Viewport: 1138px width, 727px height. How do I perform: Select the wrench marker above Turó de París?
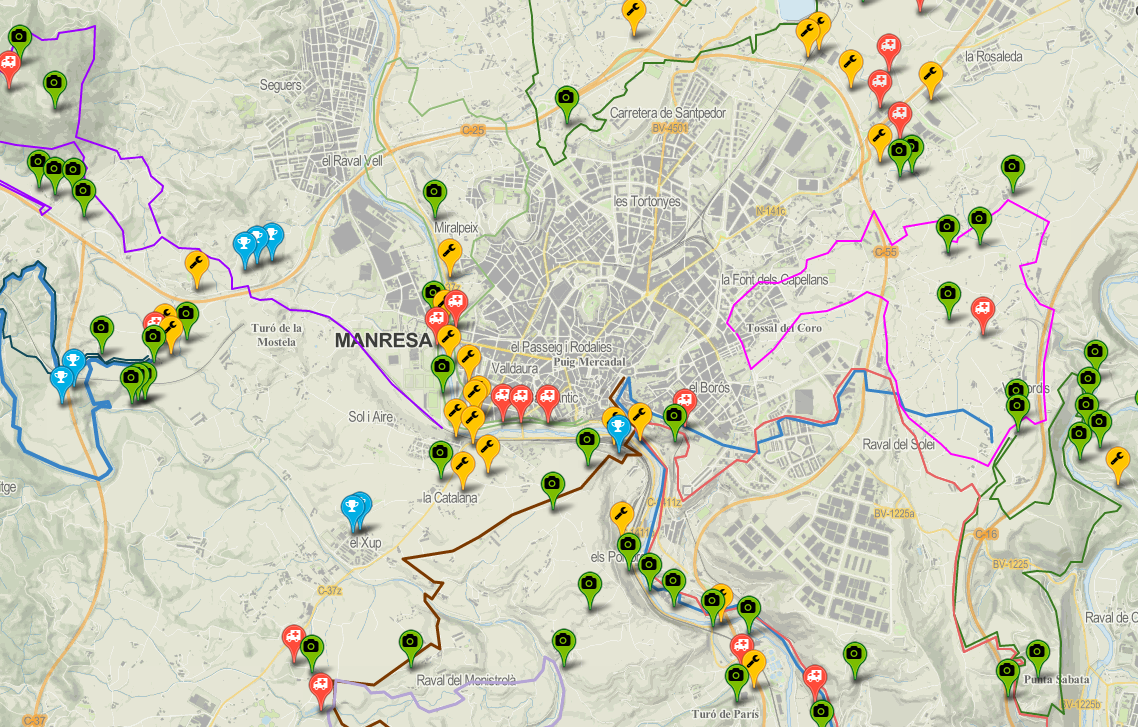pos(752,663)
